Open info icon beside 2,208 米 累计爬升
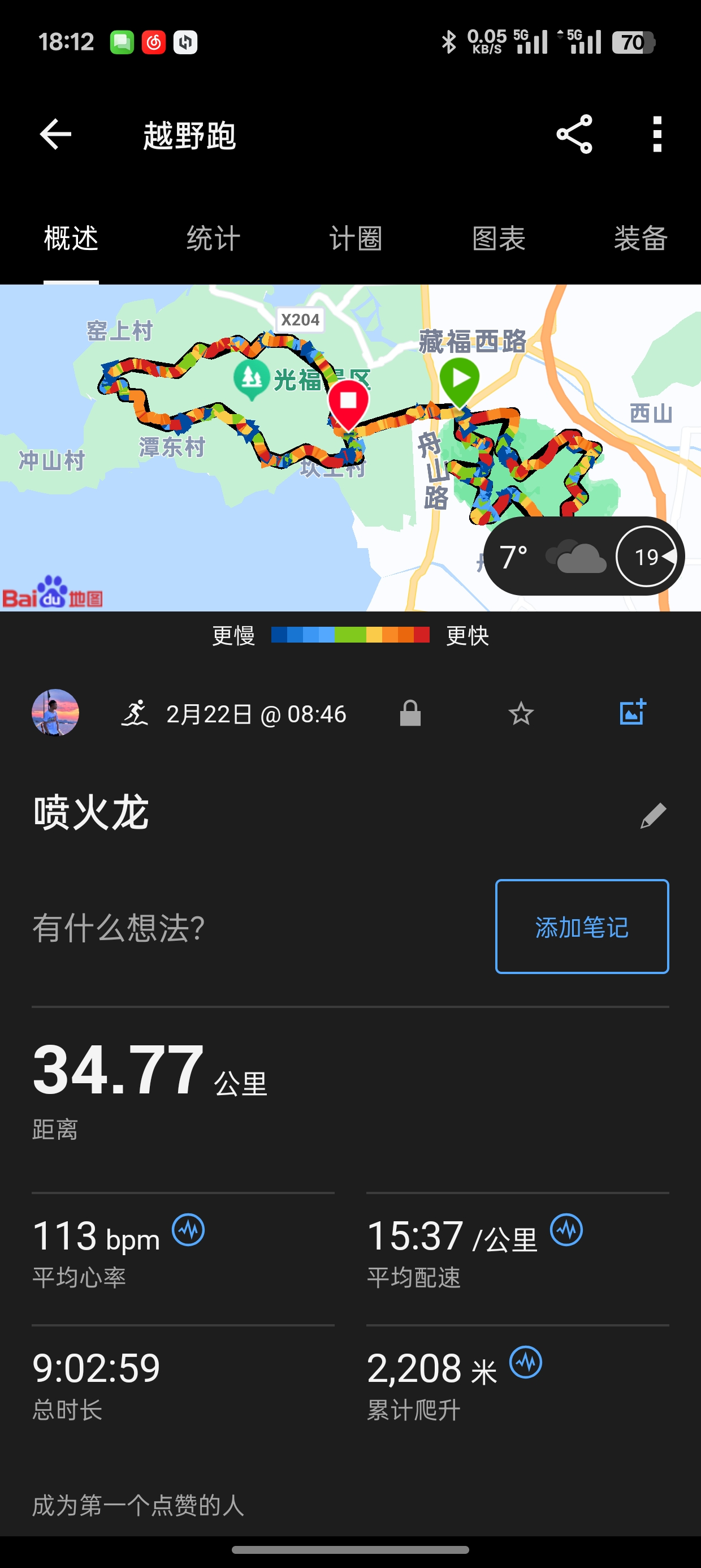701x1568 pixels. click(x=526, y=1362)
